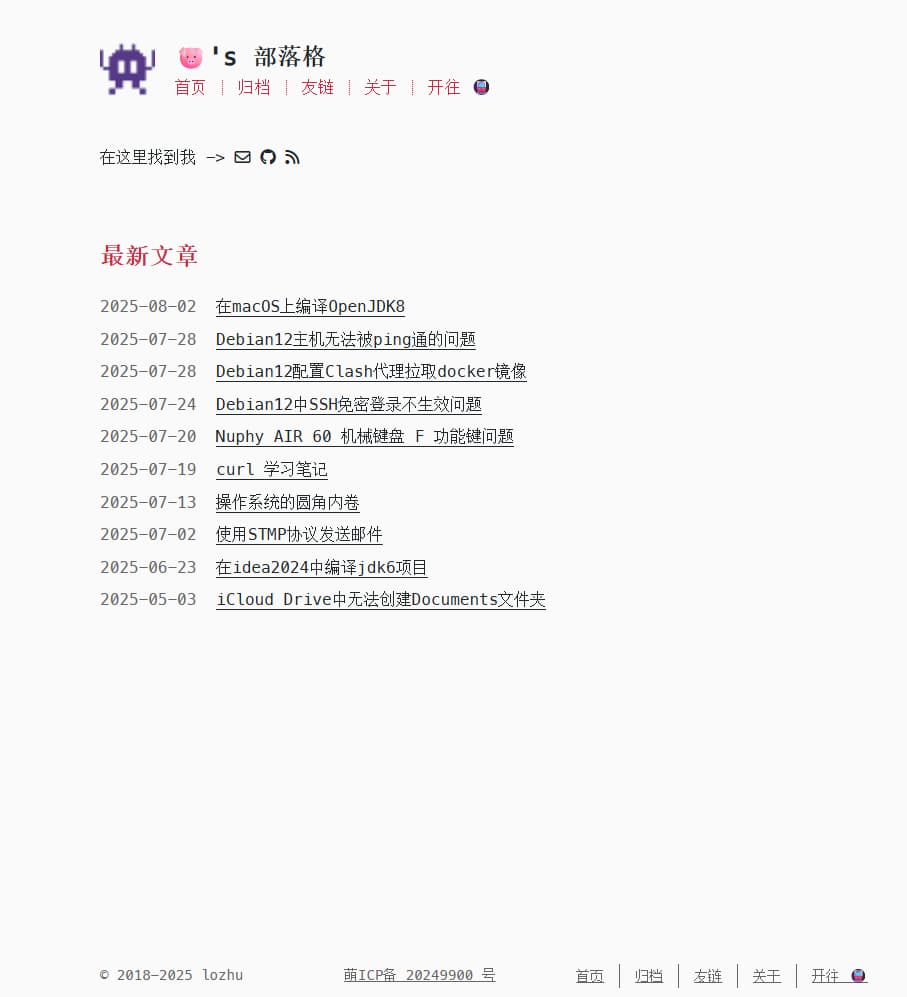The height and width of the screenshot is (997, 907).
Task: Open the GitHub profile icon
Action: click(267, 157)
